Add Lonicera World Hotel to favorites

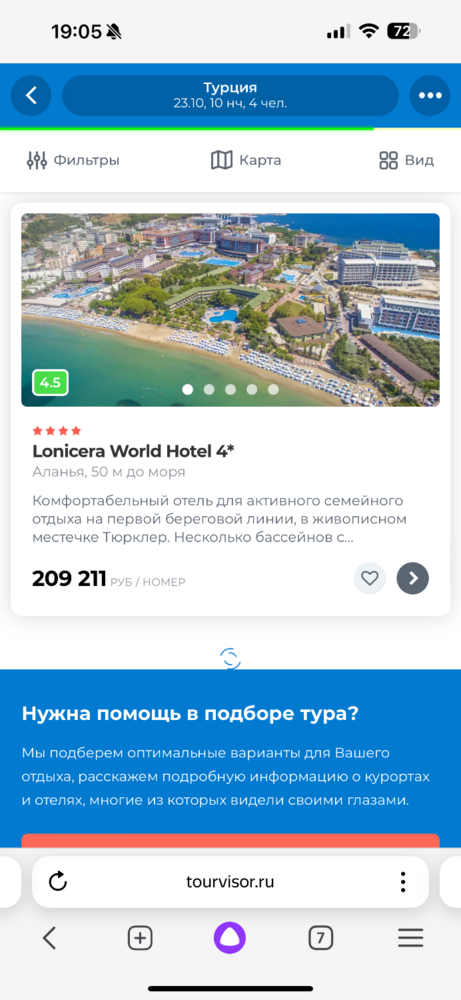click(370, 578)
